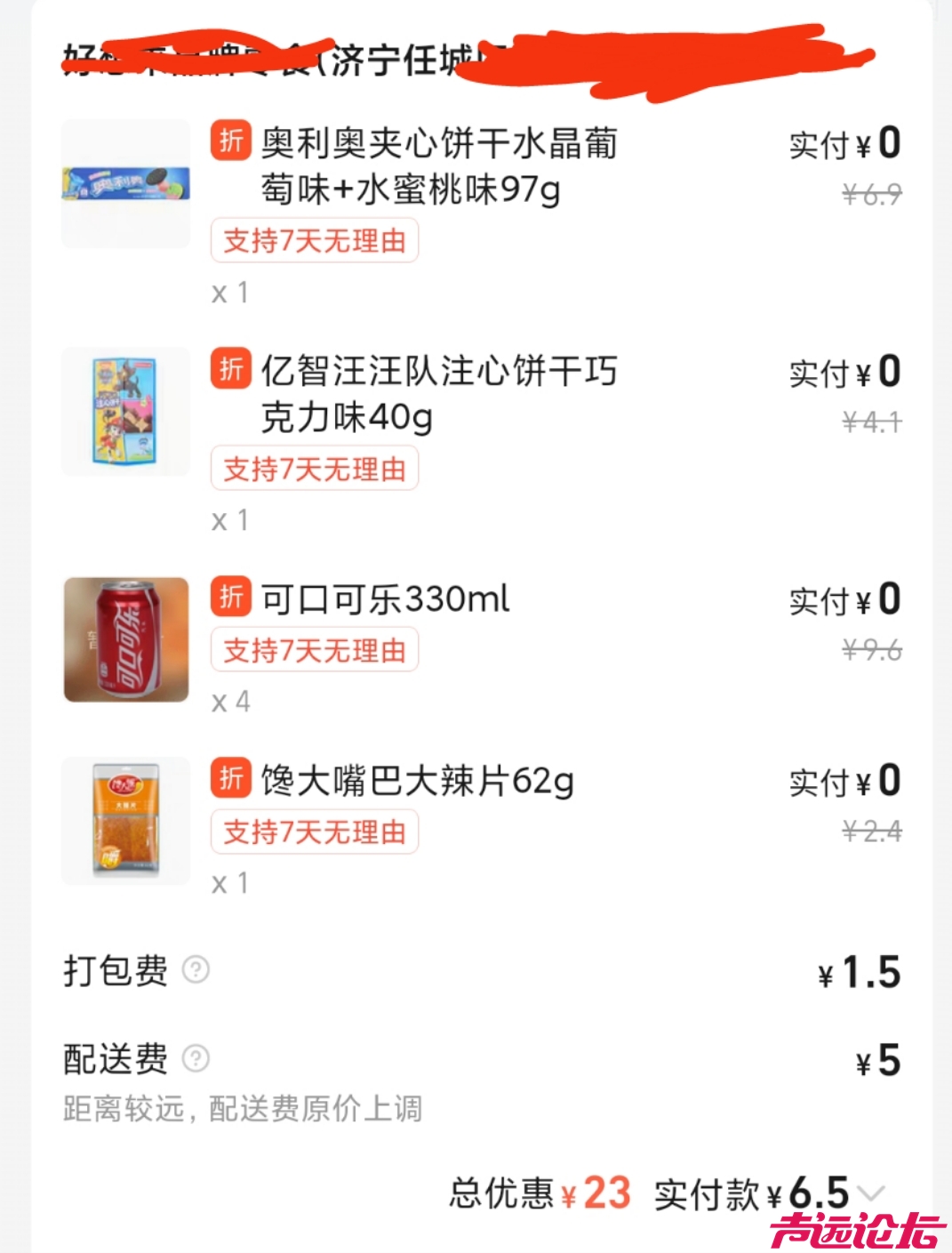The image size is (952, 1253).
Task: View the 亿智汪汪队注心饼干 item
Action: click(438, 393)
